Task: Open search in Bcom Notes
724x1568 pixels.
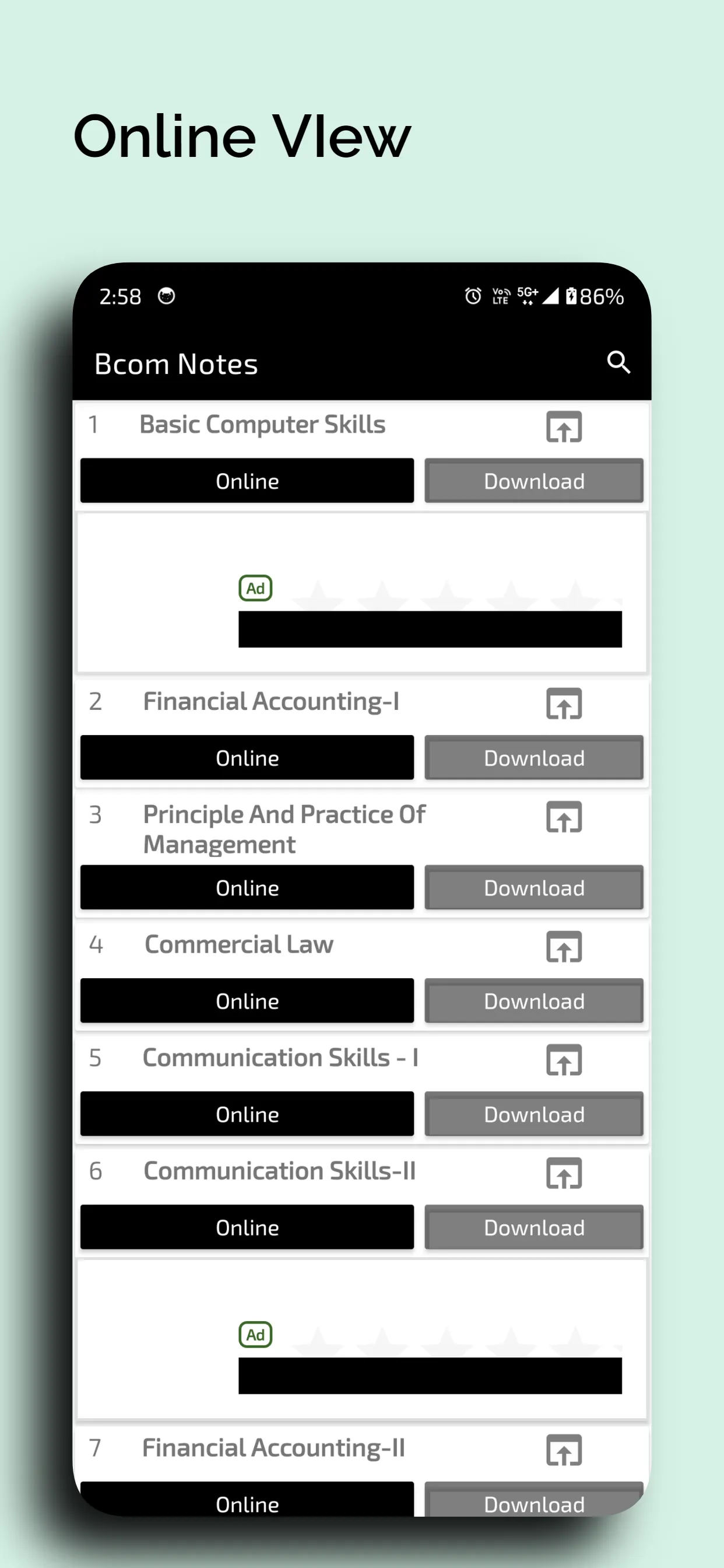Action: pyautogui.click(x=618, y=363)
